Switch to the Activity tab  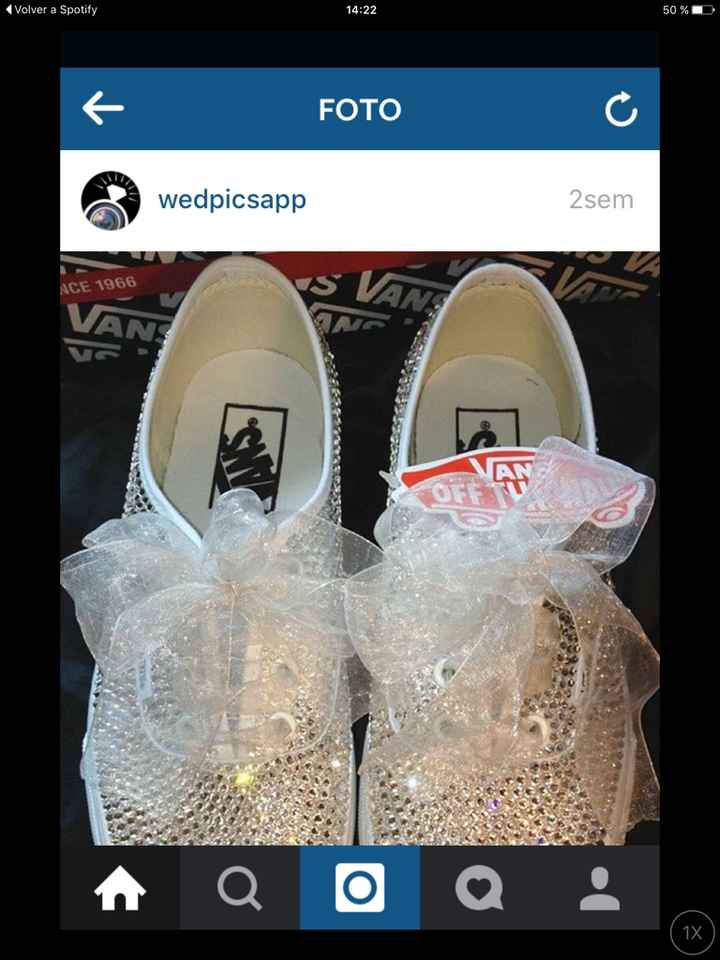pos(480,888)
